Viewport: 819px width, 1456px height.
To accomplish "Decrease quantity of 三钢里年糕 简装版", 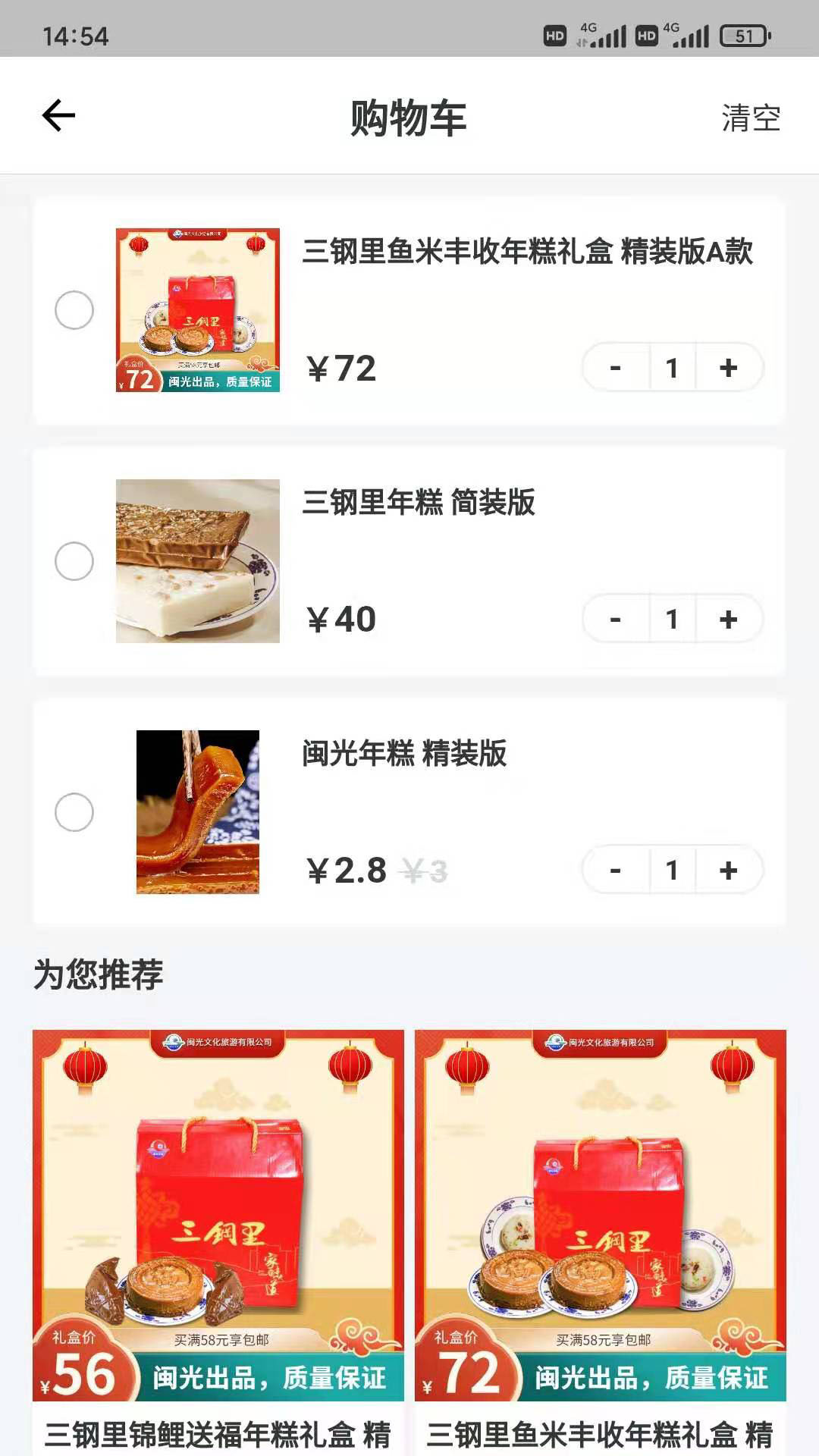I will (613, 619).
